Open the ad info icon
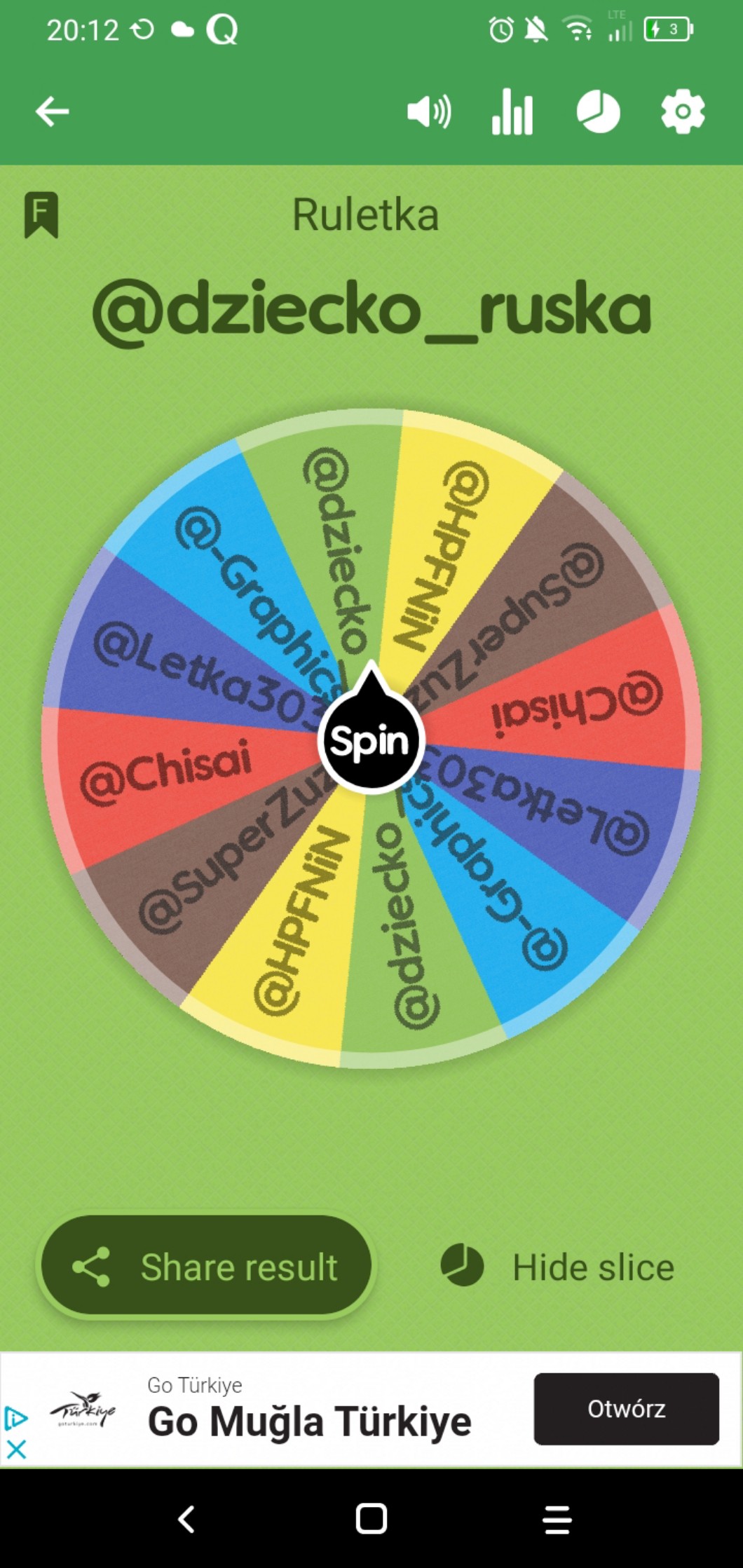The height and width of the screenshot is (1568, 743). coord(16,1418)
